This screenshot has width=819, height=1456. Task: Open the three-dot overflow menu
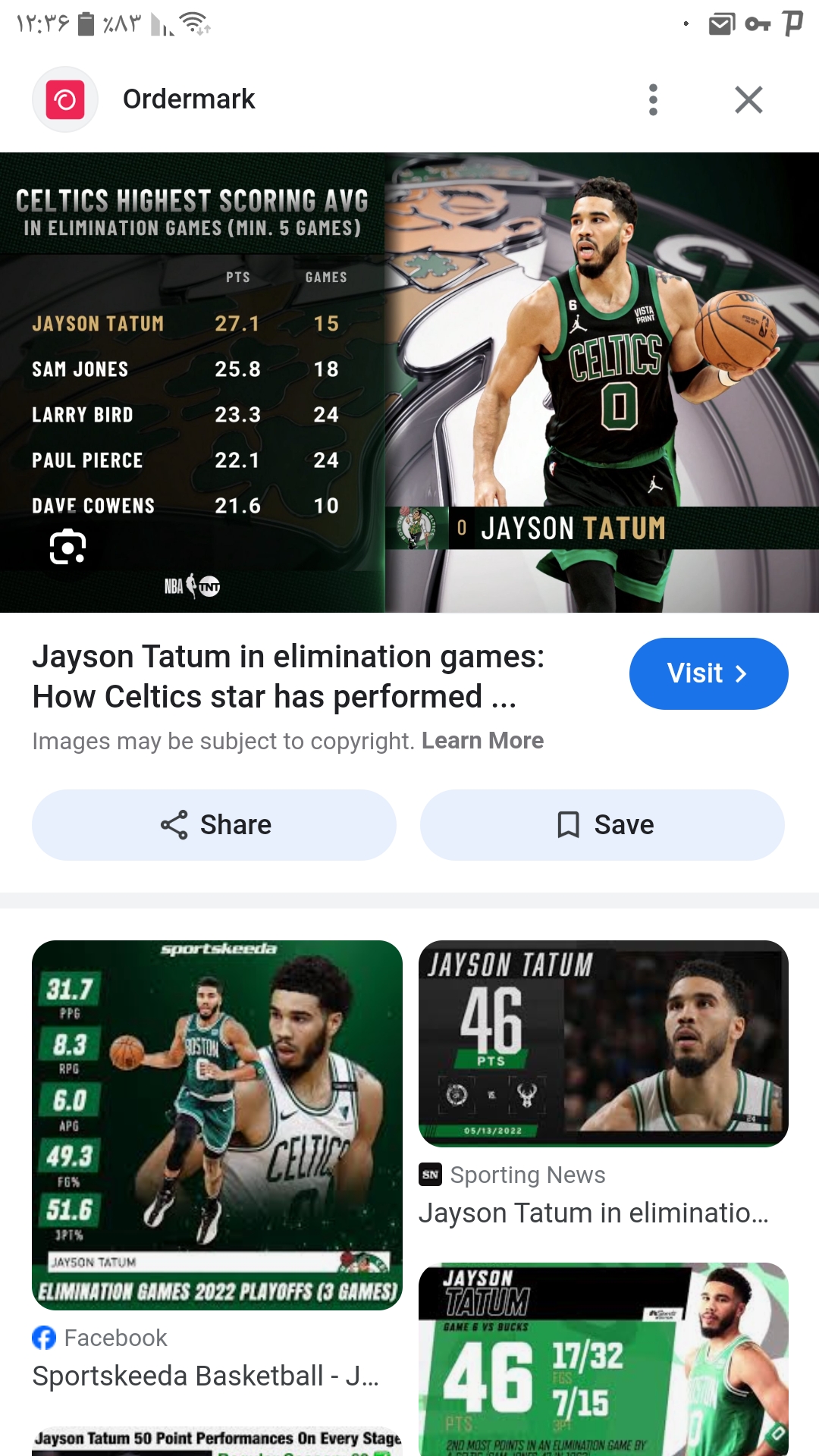click(653, 99)
